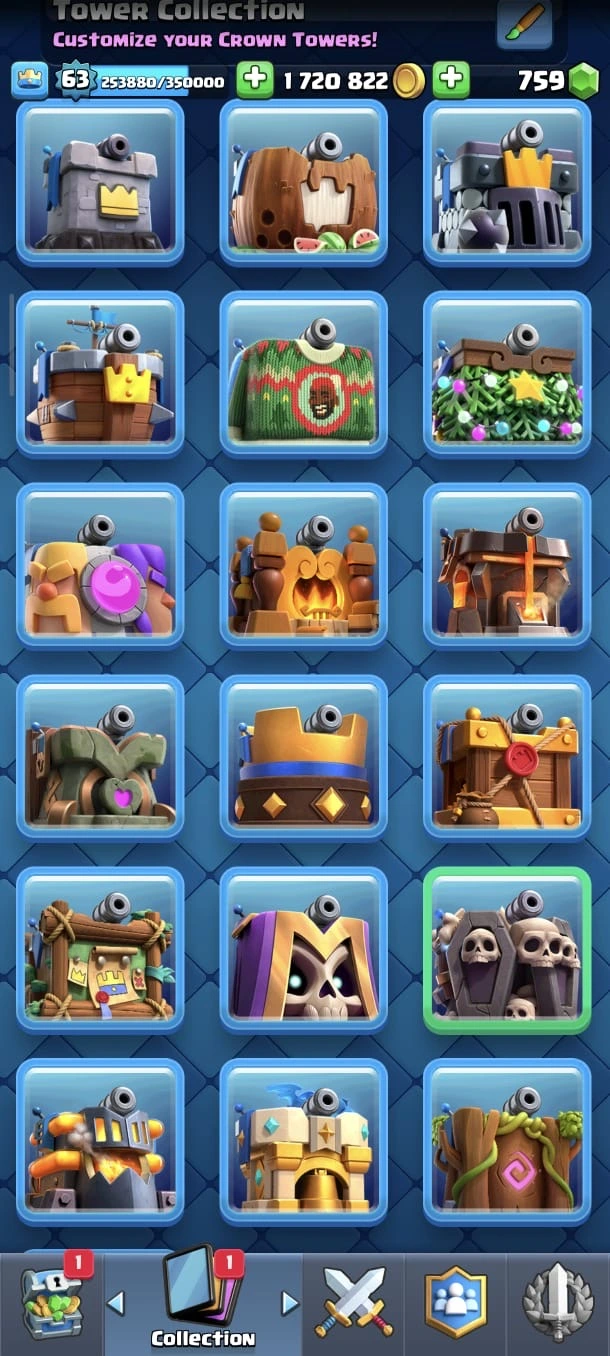Tap the right arrow beside Collection
The image size is (610, 1356).
point(289,1302)
